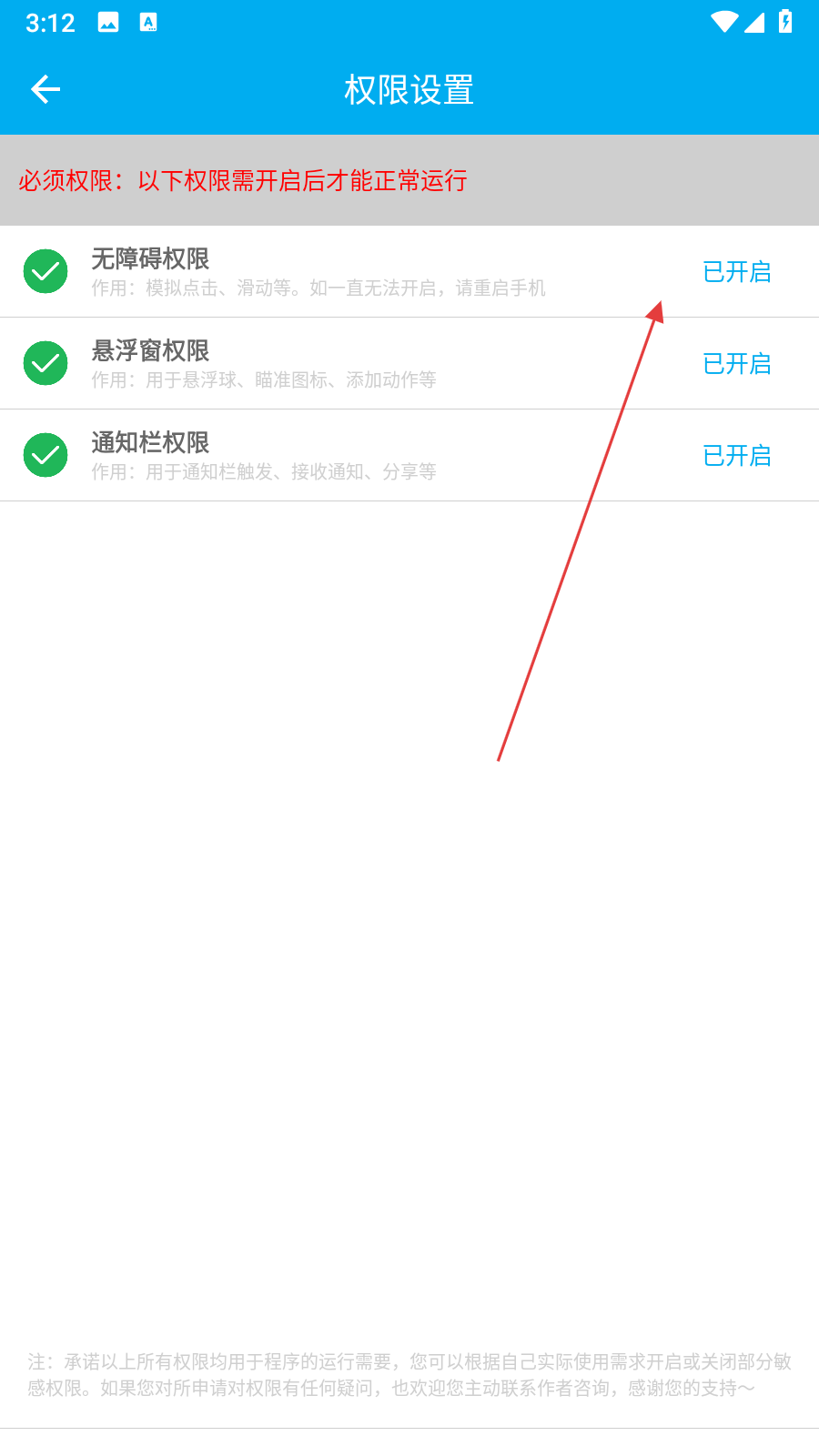Image resolution: width=819 pixels, height=1456 pixels.
Task: Open the 无障碍权限 permission row
Action: tap(318, 271)
